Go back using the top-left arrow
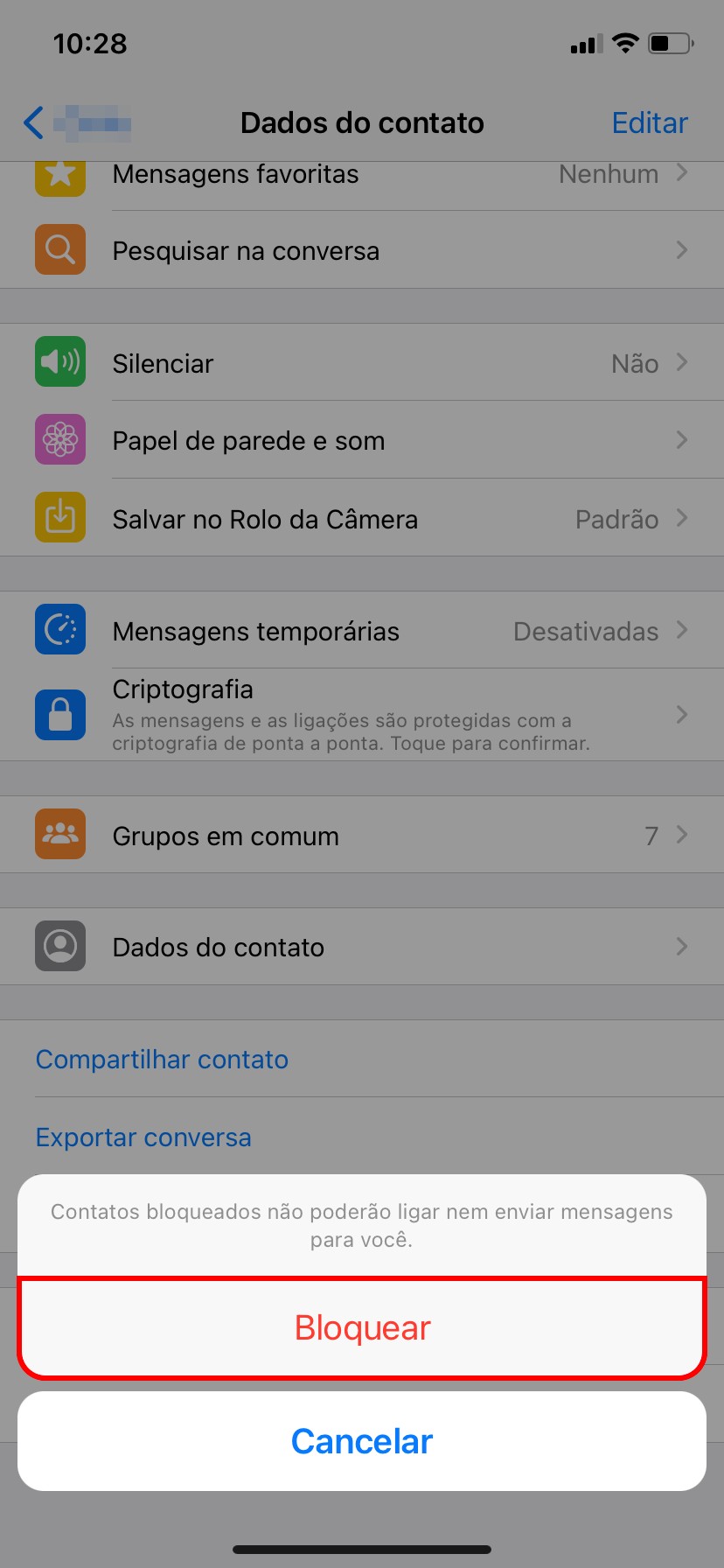724x1568 pixels. tap(35, 122)
